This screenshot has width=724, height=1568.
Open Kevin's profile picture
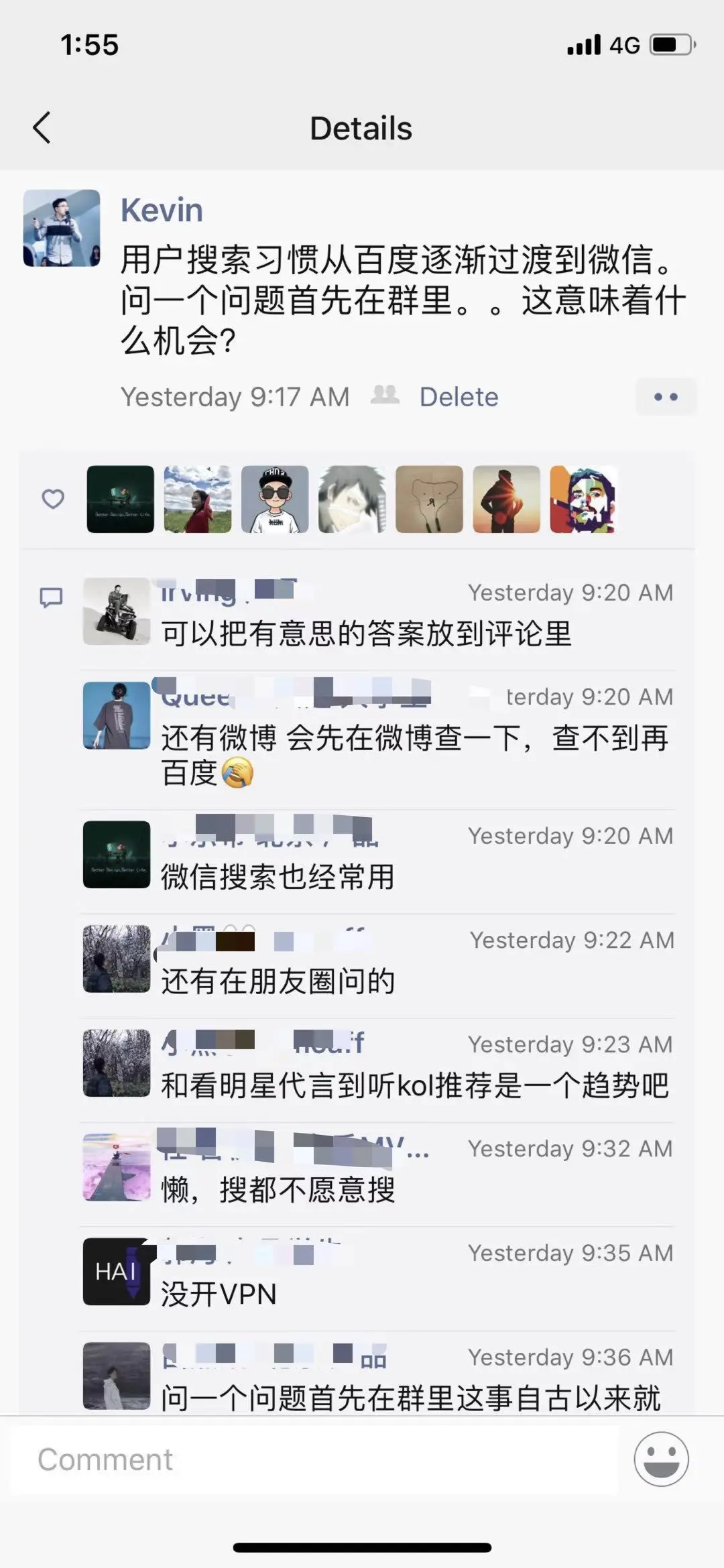point(62,228)
